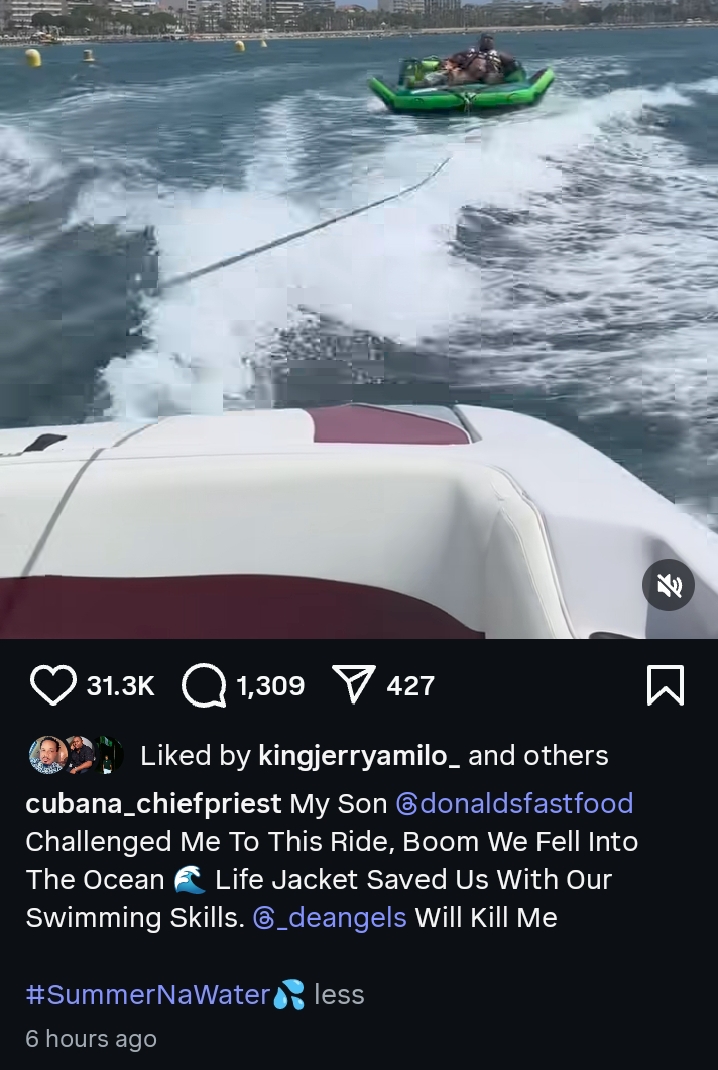Collapse the caption with 'less'
Viewport: 718px width, 1070px height.
tap(339, 995)
